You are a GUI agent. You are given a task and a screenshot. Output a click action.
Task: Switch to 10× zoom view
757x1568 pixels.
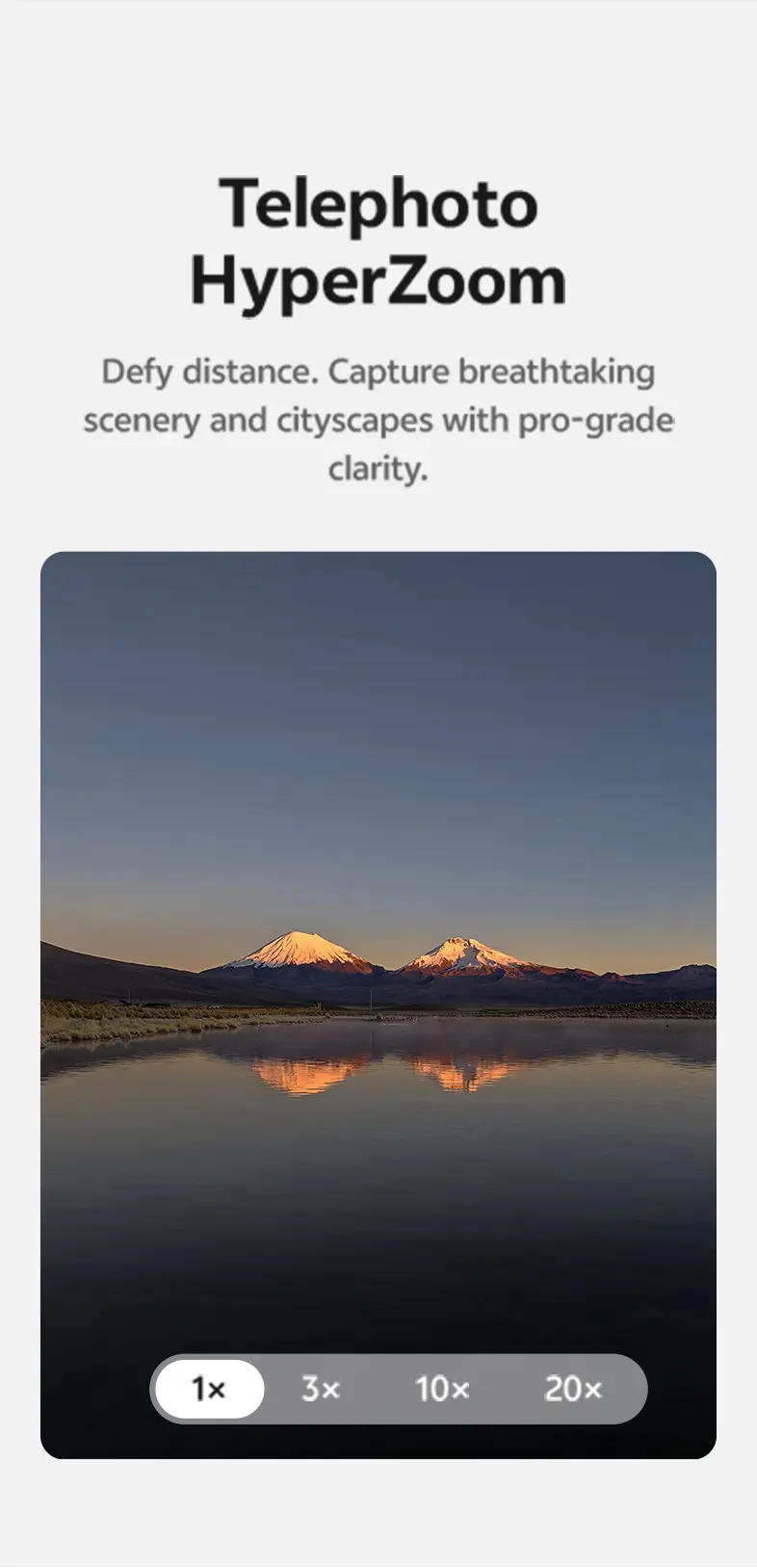click(x=442, y=1388)
